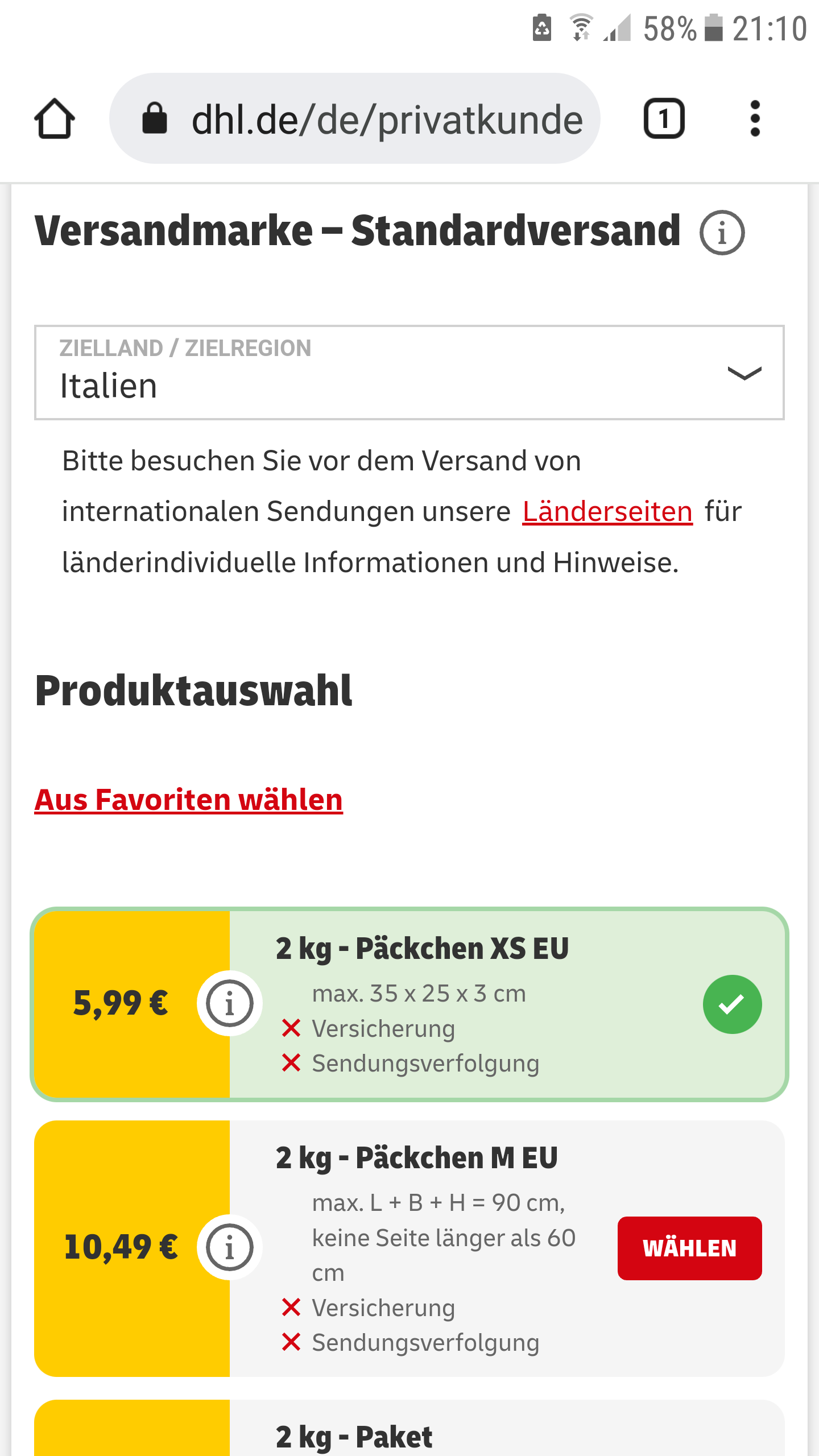This screenshot has height=1456, width=819.
Task: Open Aus Favoriten wählen link
Action: (x=188, y=800)
